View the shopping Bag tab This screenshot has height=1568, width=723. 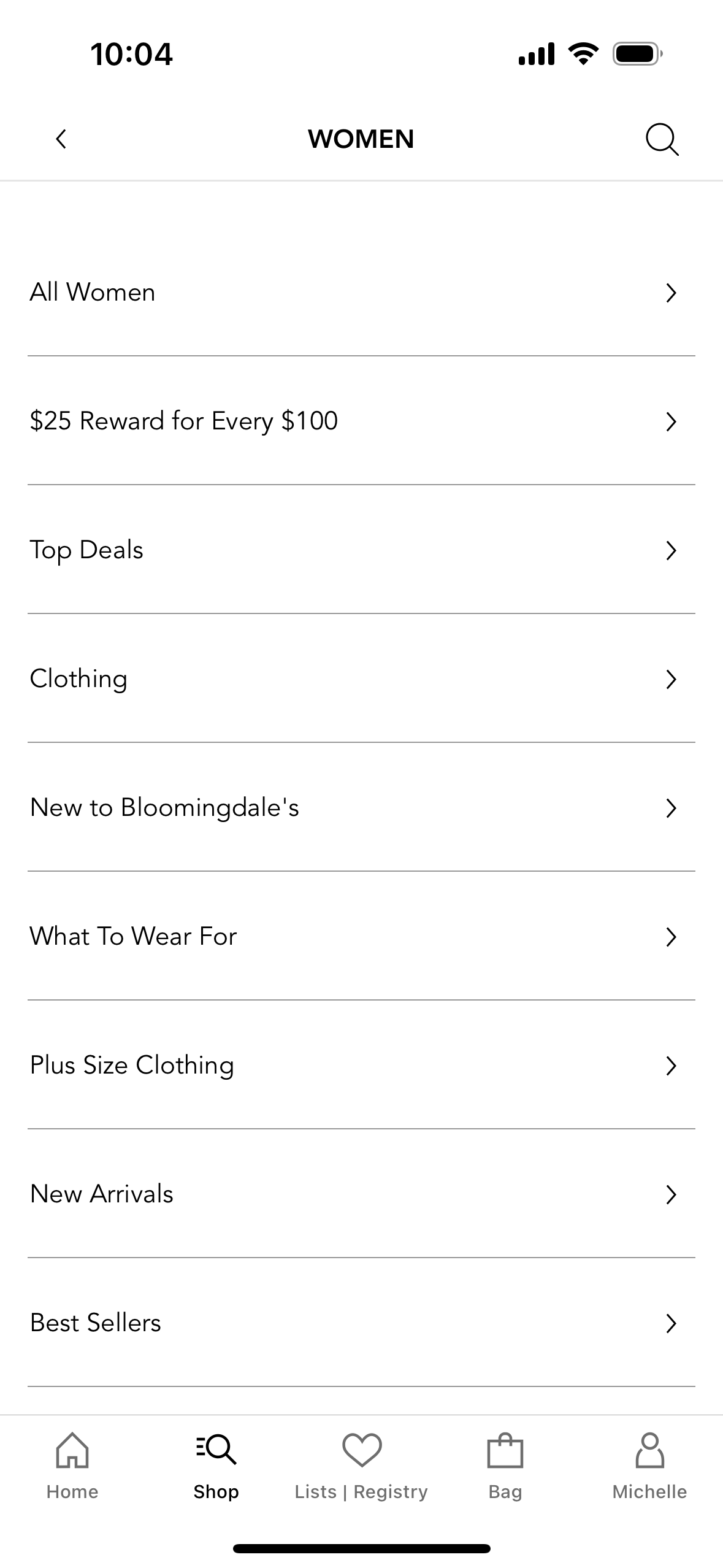tap(505, 1466)
